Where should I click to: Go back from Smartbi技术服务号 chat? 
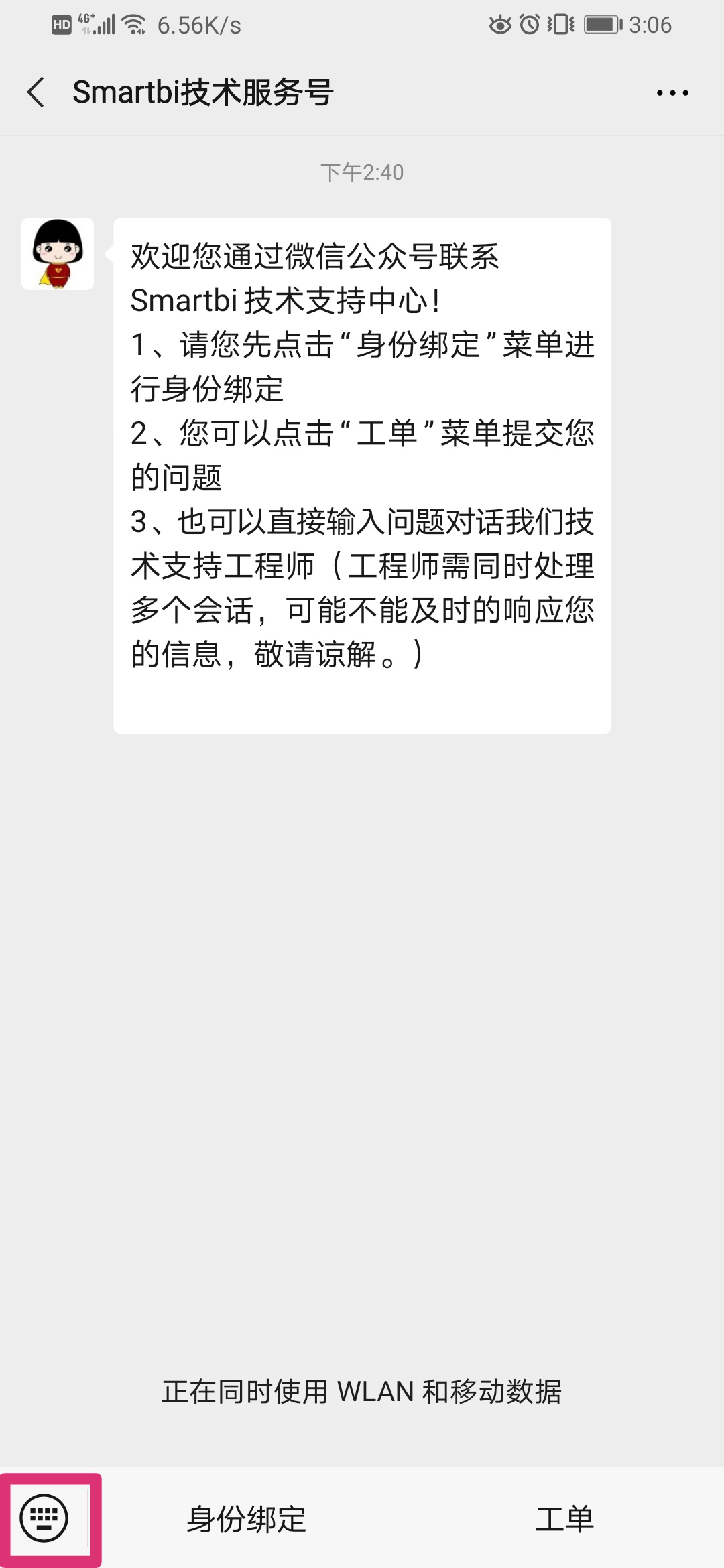(36, 92)
